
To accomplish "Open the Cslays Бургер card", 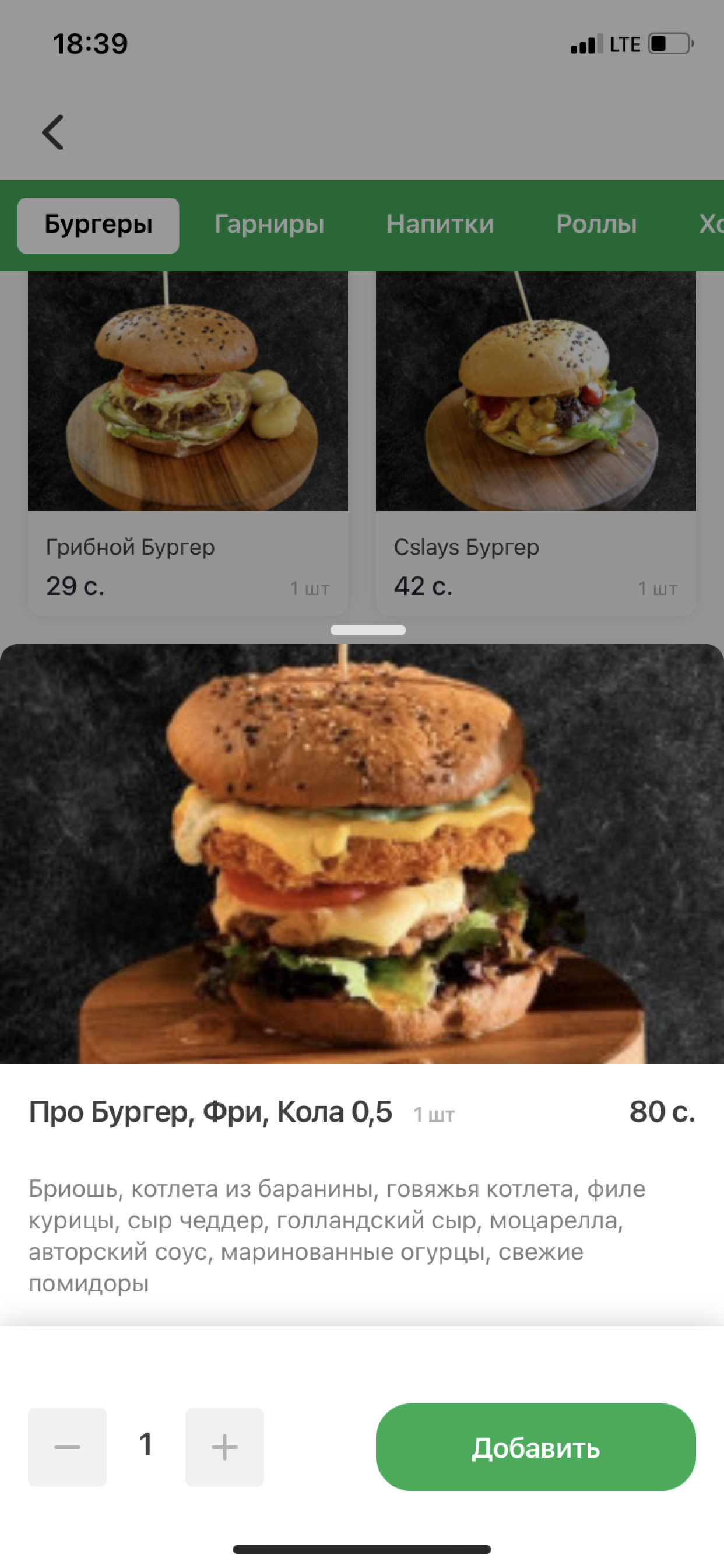I will pos(535,443).
